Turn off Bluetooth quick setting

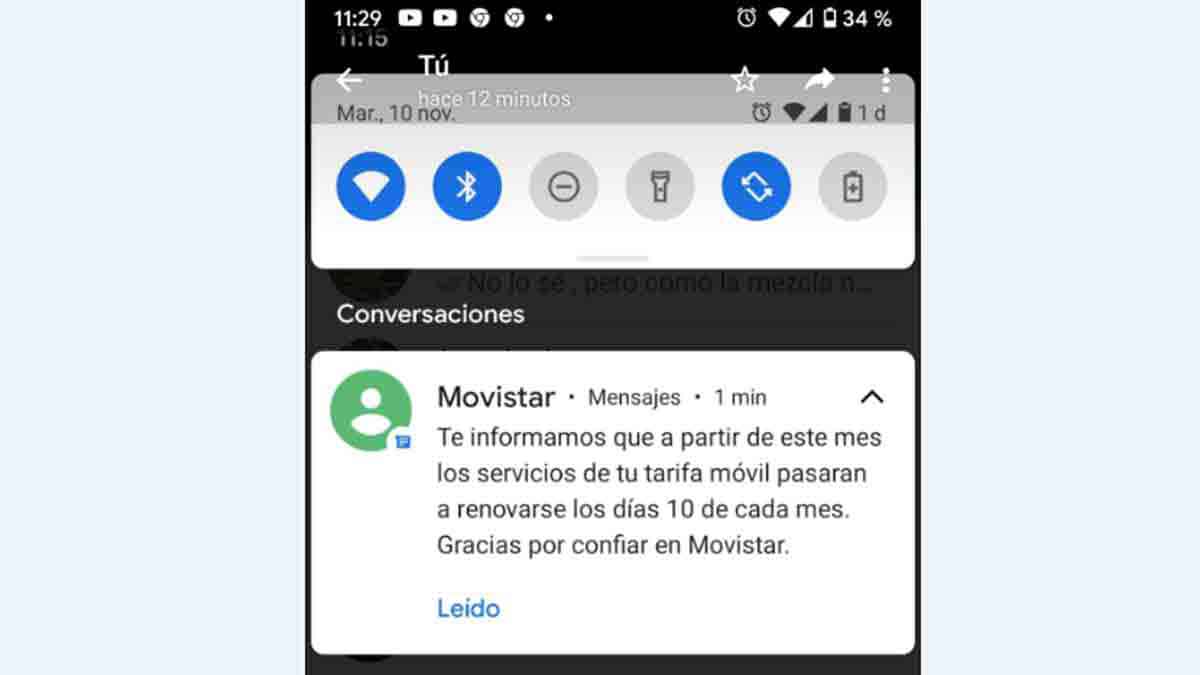coord(467,186)
